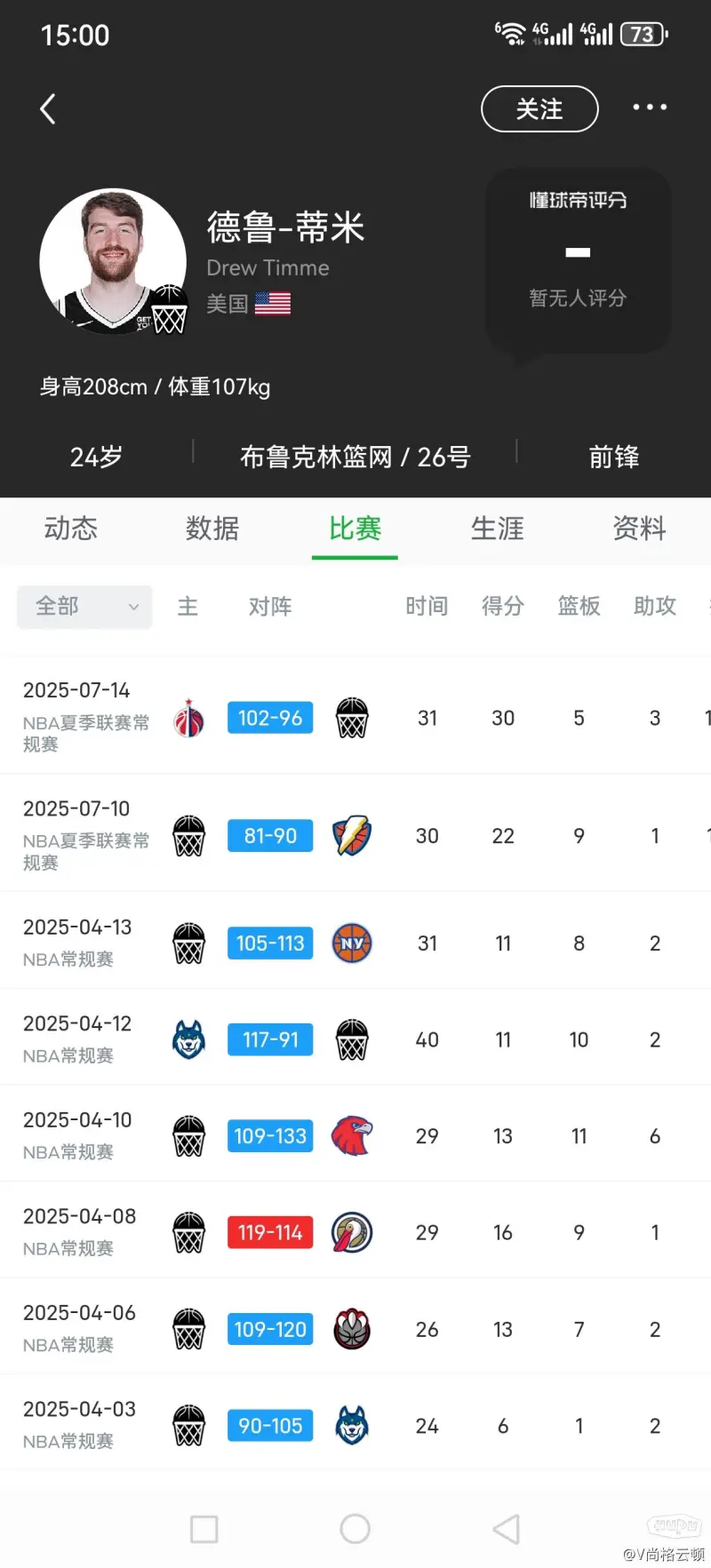
Task: Tap the system home button
Action: pos(355,1529)
